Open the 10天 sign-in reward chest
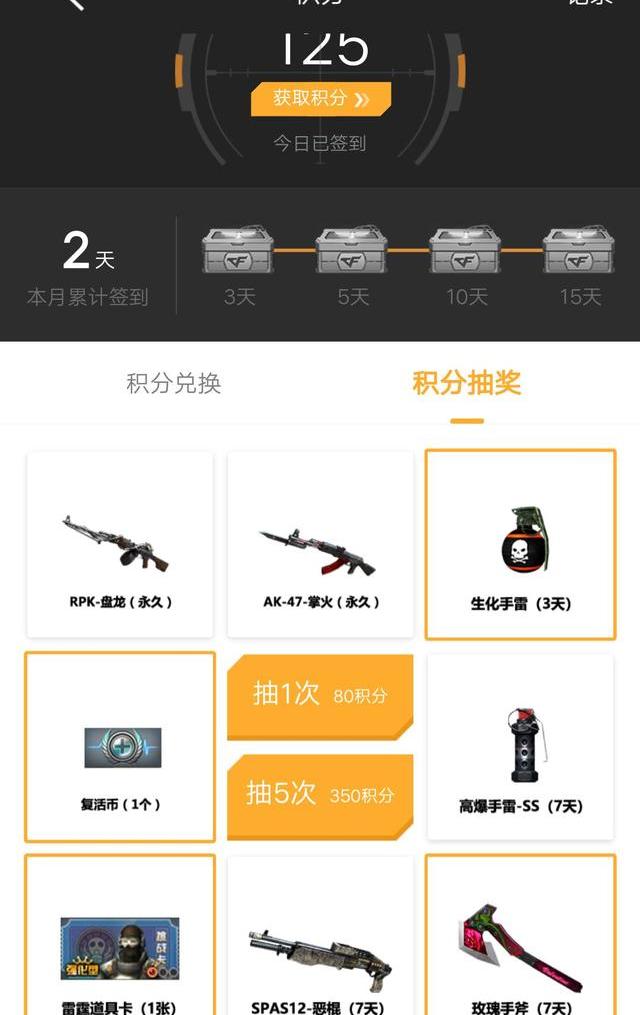This screenshot has width=640, height=1015. coord(466,250)
